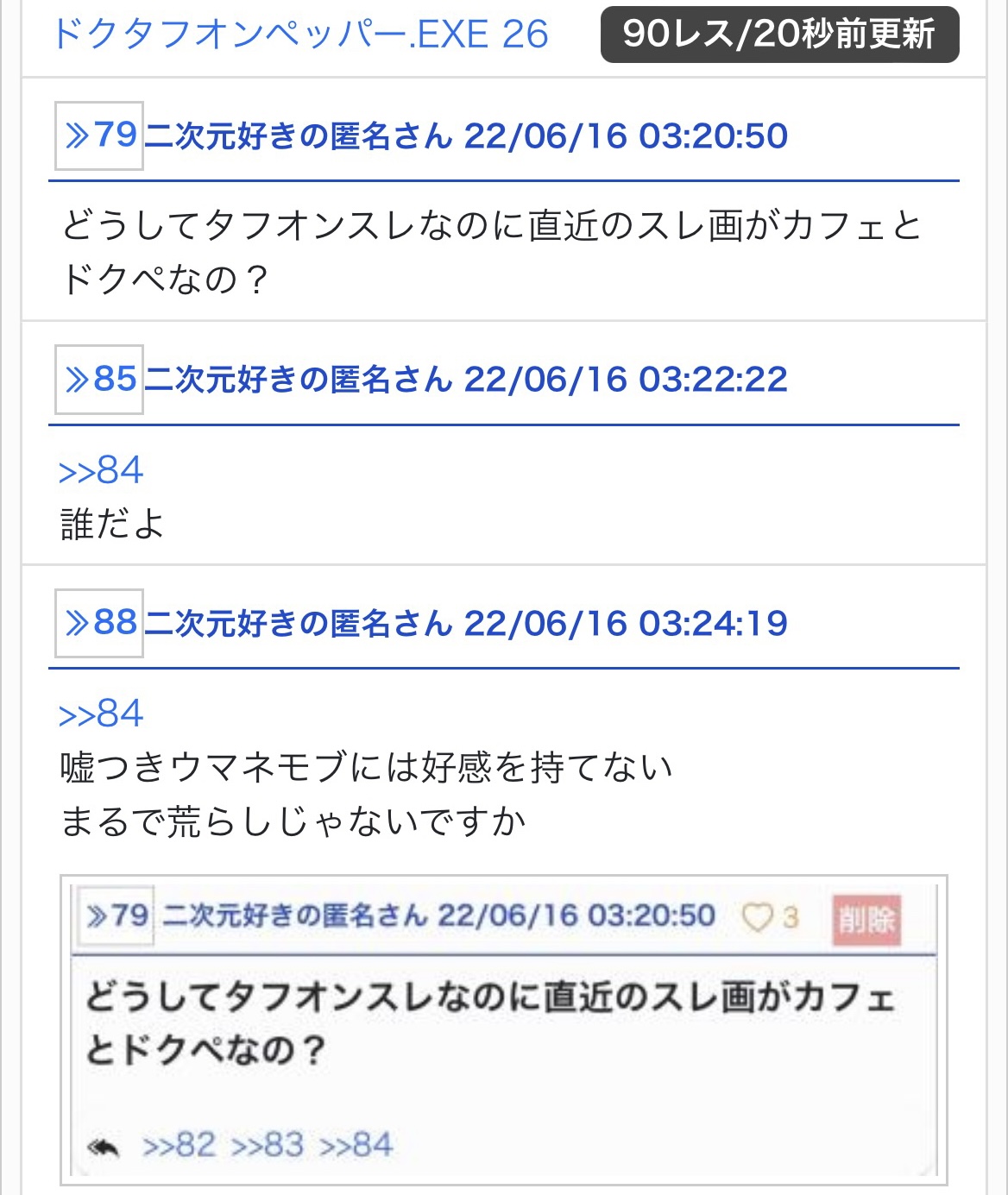Follow the >>84 anchor in post 85
1008x1195 pixels.
pos(100,471)
